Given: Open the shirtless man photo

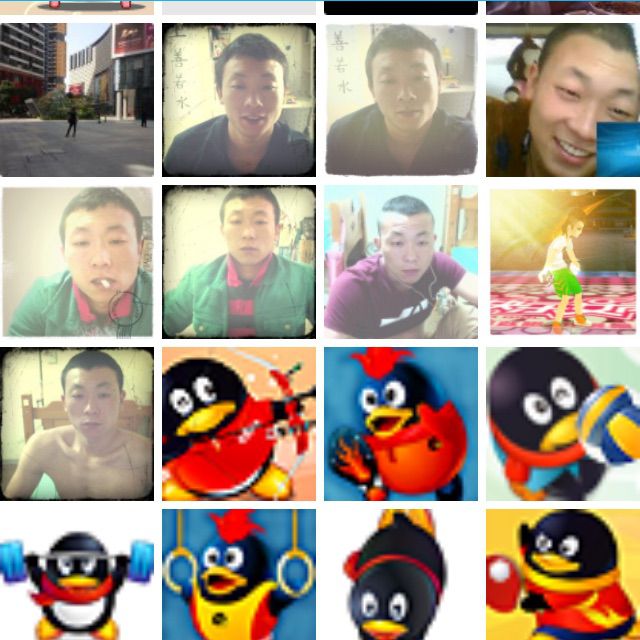Looking at the screenshot, I should (x=77, y=423).
